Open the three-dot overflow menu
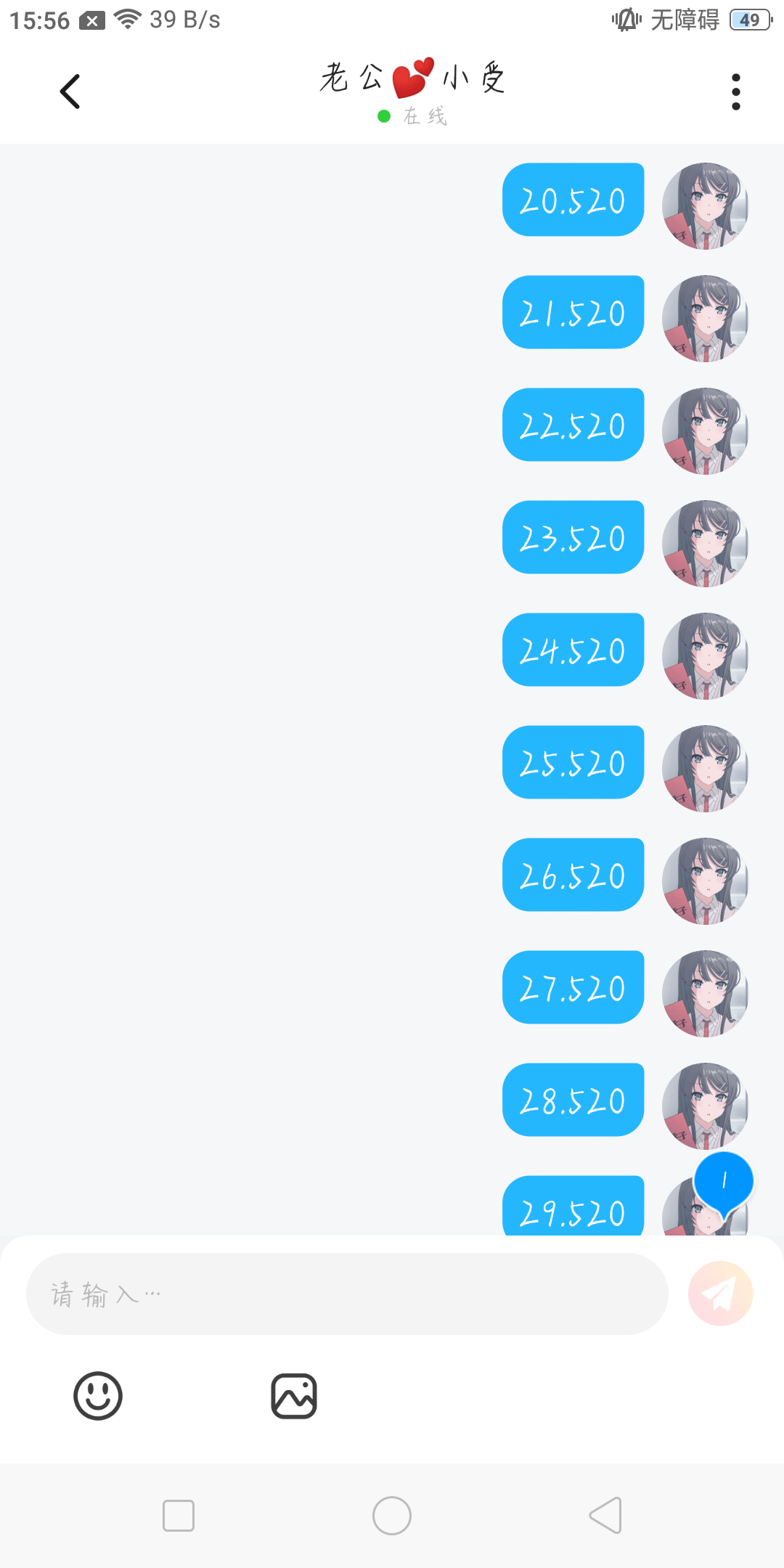The image size is (784, 1568). [736, 92]
